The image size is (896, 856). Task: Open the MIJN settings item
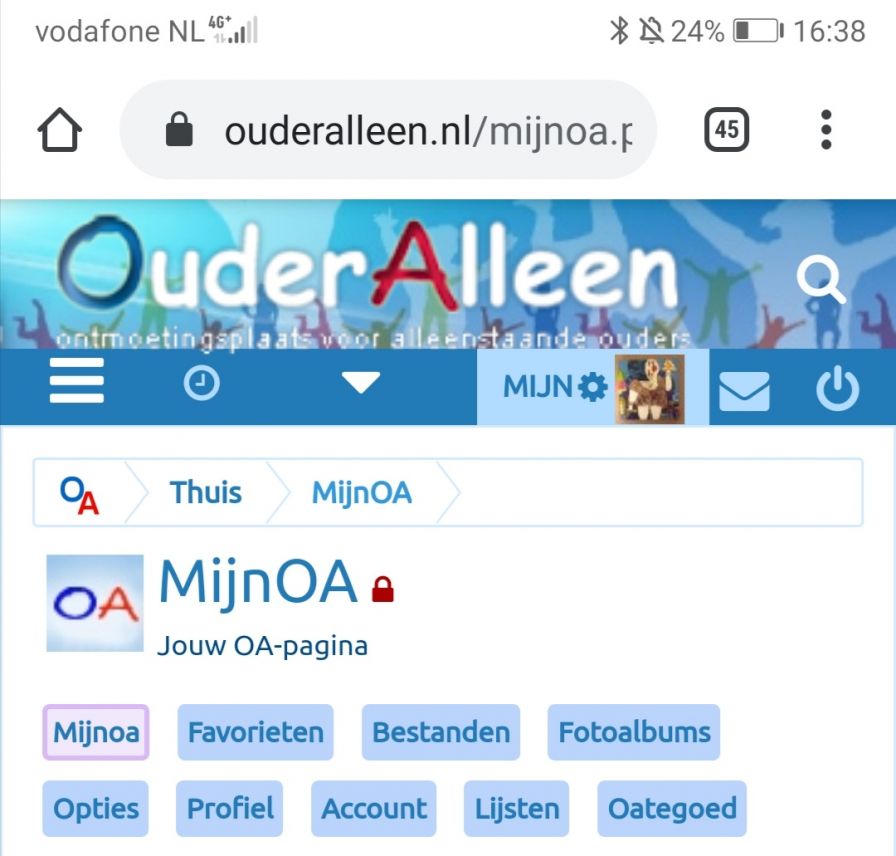coord(556,387)
